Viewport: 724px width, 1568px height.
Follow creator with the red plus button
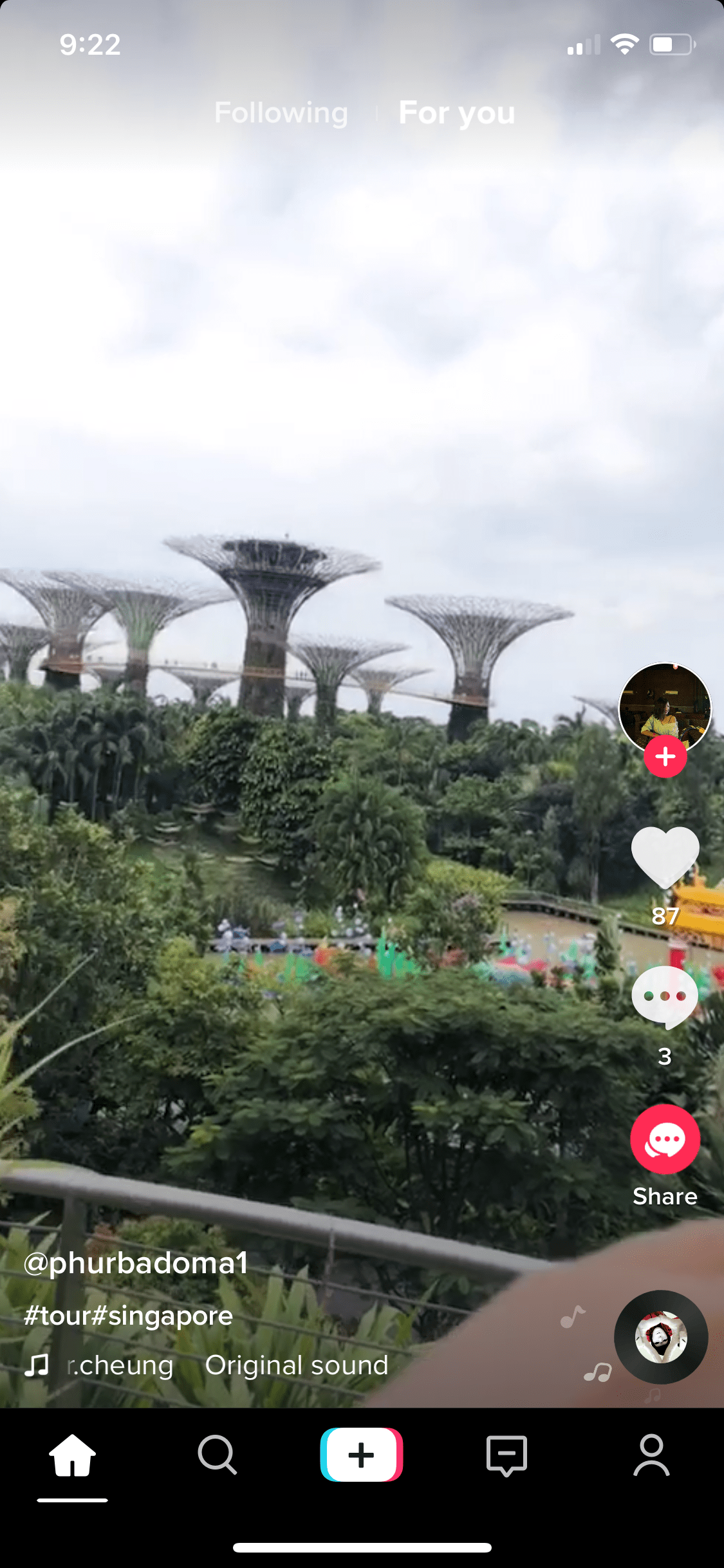point(665,757)
